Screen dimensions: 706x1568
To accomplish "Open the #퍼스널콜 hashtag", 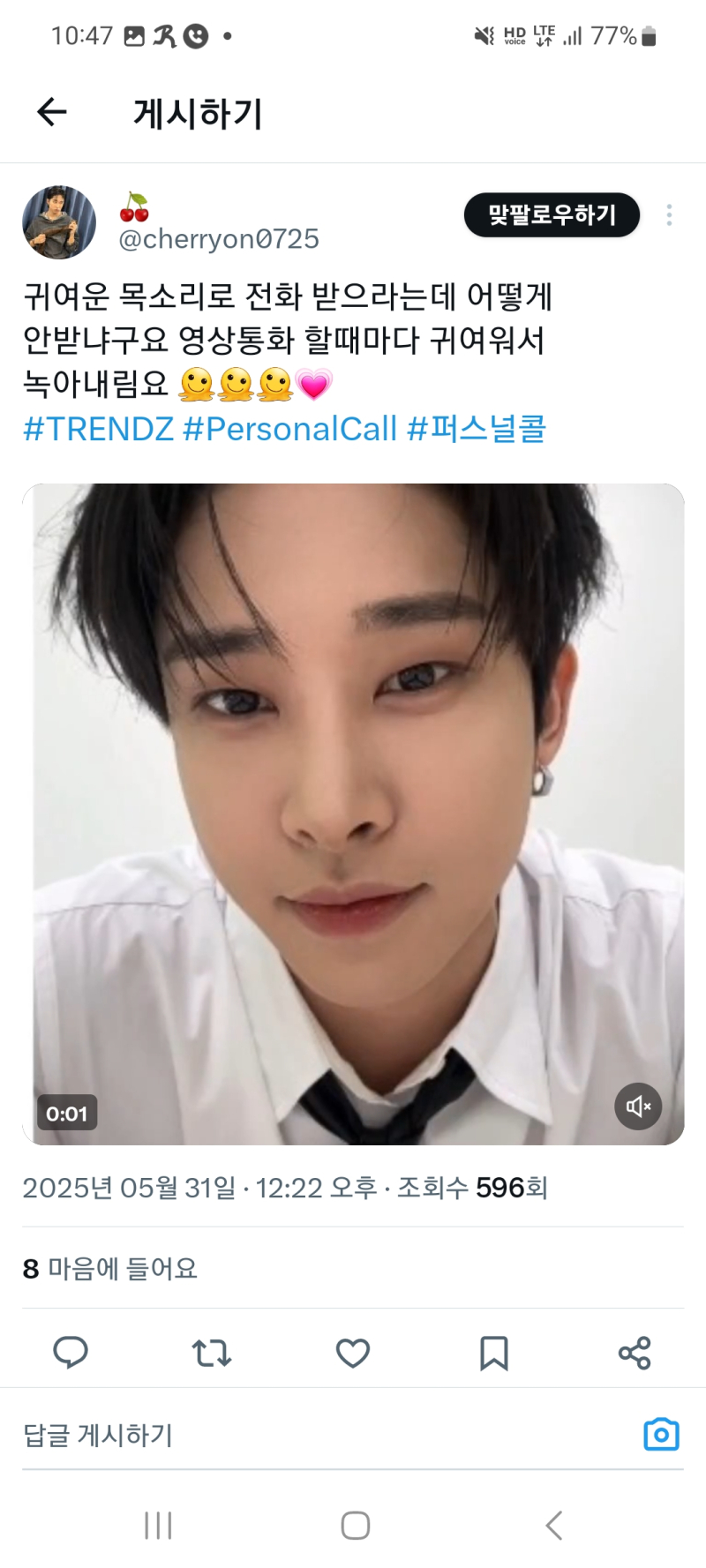I will (x=477, y=429).
